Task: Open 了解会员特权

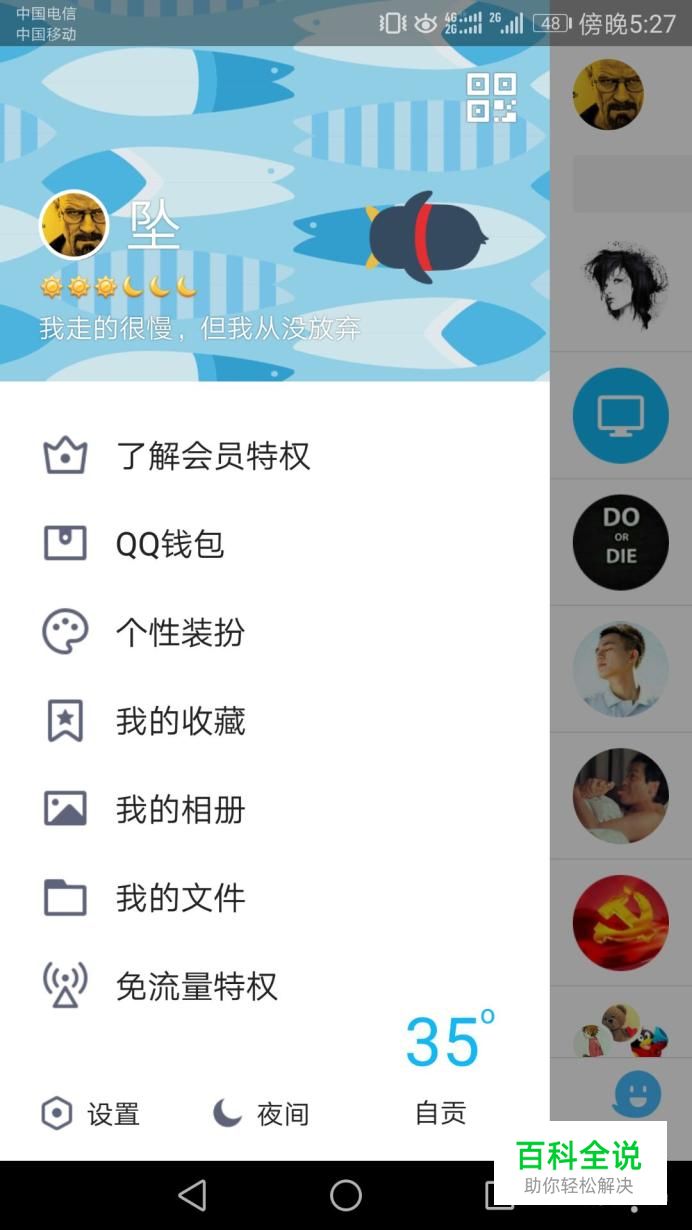Action: click(x=212, y=456)
